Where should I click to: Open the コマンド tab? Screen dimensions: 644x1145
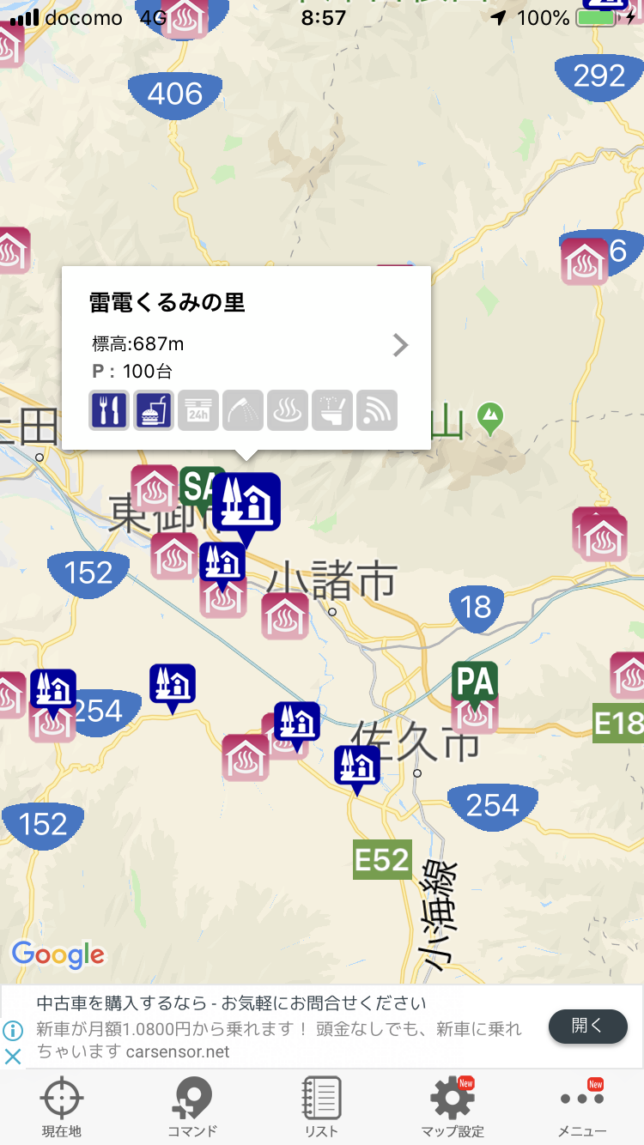[192, 1106]
